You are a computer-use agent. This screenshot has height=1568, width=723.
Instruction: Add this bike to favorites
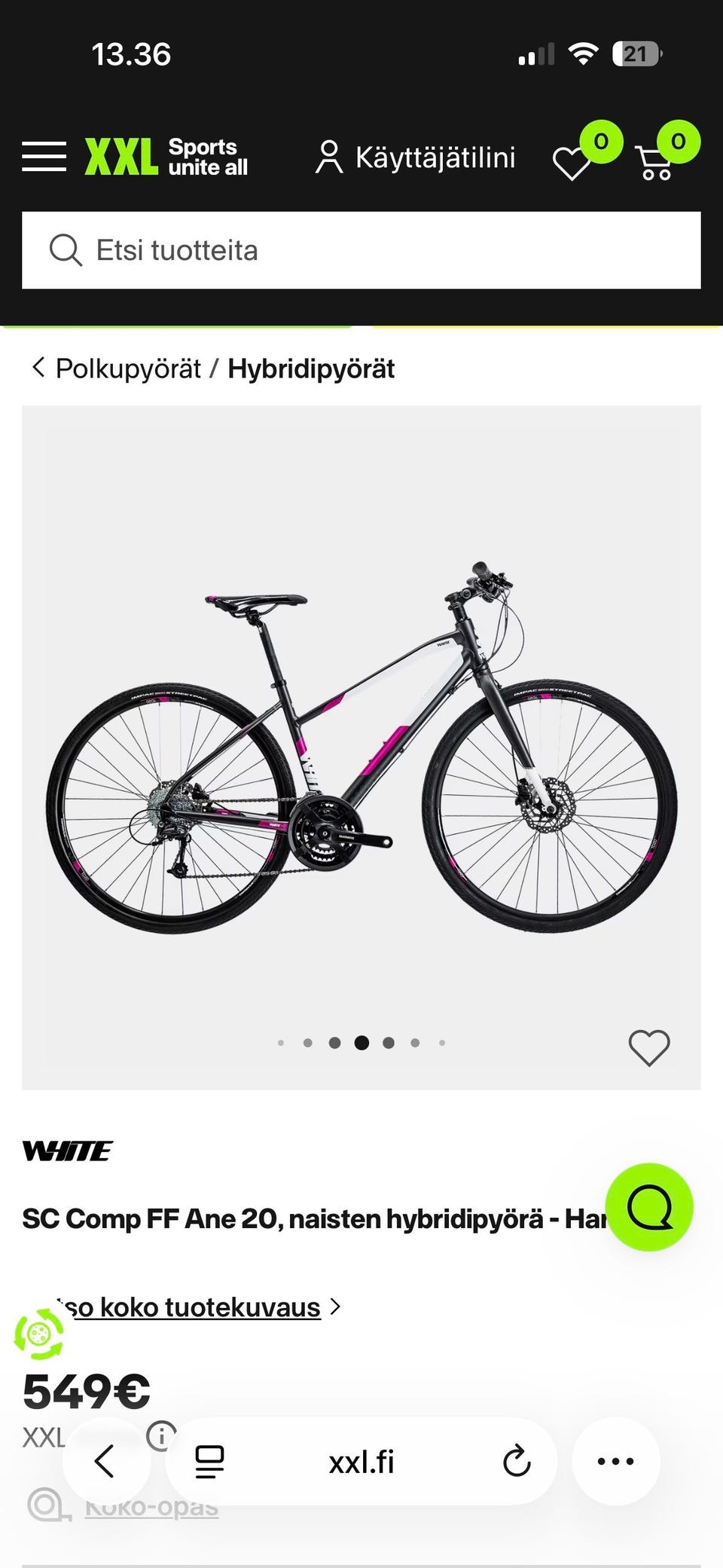point(649,1047)
